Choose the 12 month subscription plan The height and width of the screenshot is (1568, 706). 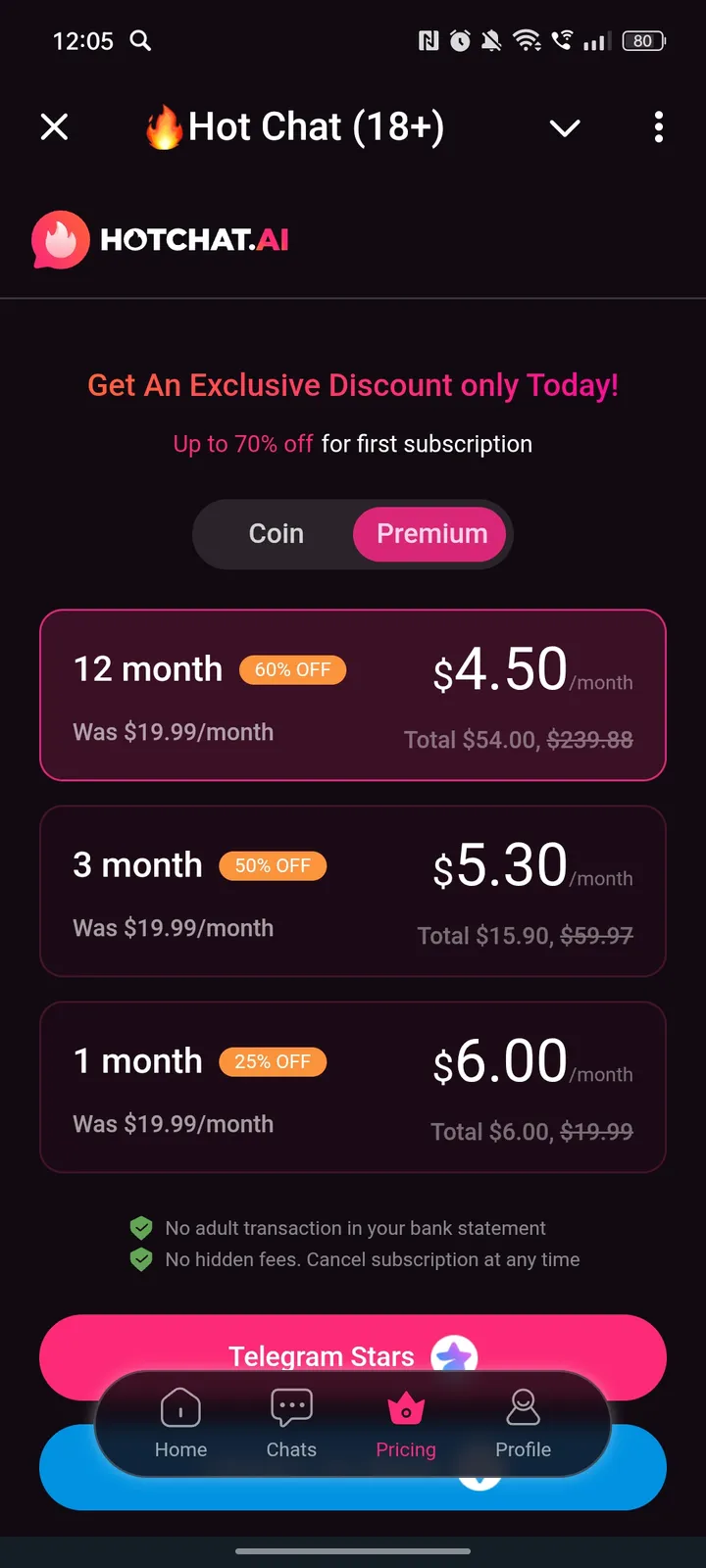353,696
